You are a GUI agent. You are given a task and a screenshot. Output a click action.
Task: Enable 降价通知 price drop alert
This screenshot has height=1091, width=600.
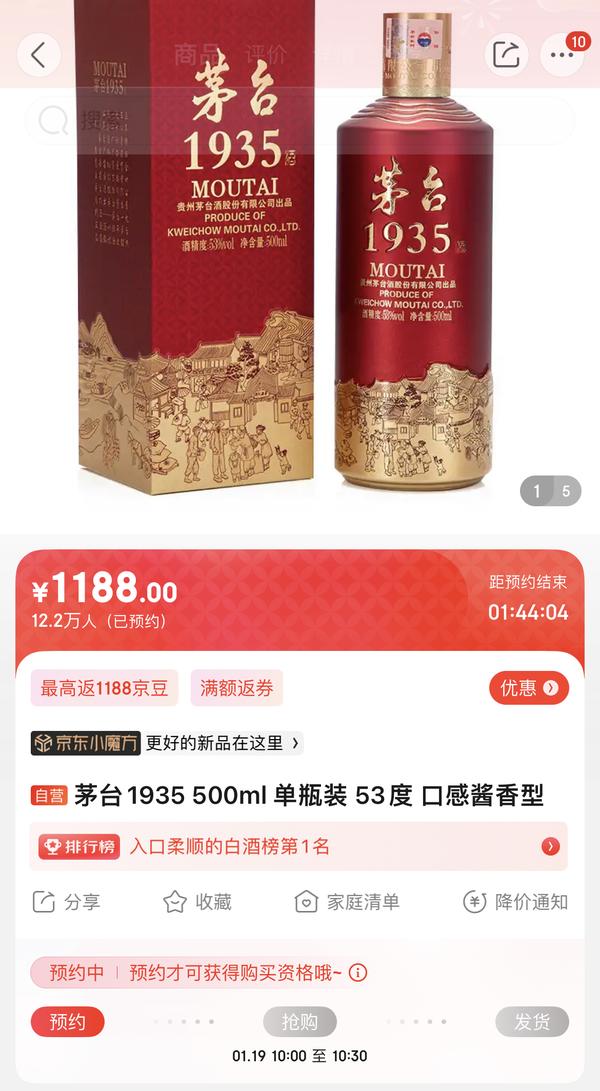coord(516,902)
